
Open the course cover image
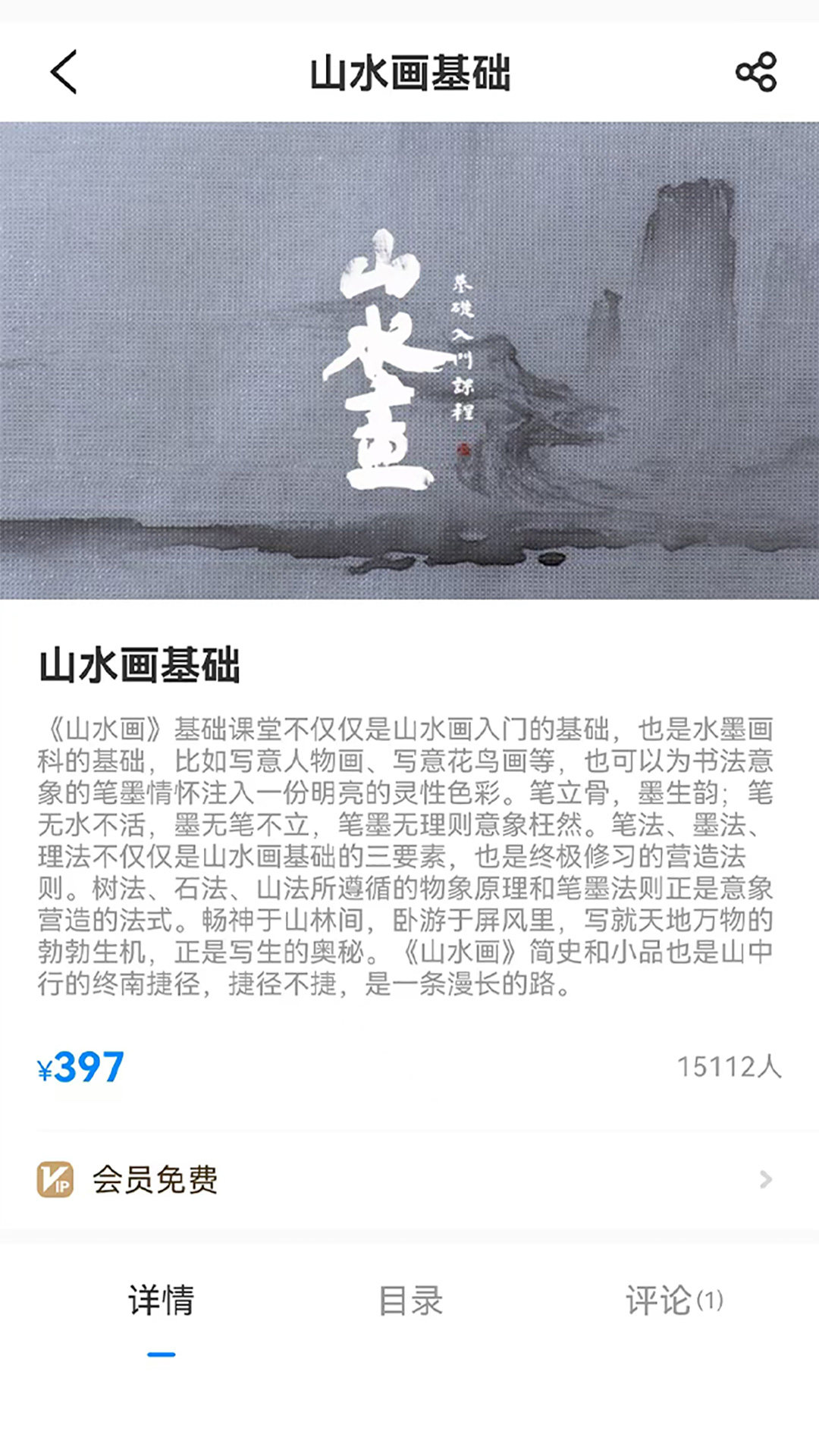click(x=409, y=360)
